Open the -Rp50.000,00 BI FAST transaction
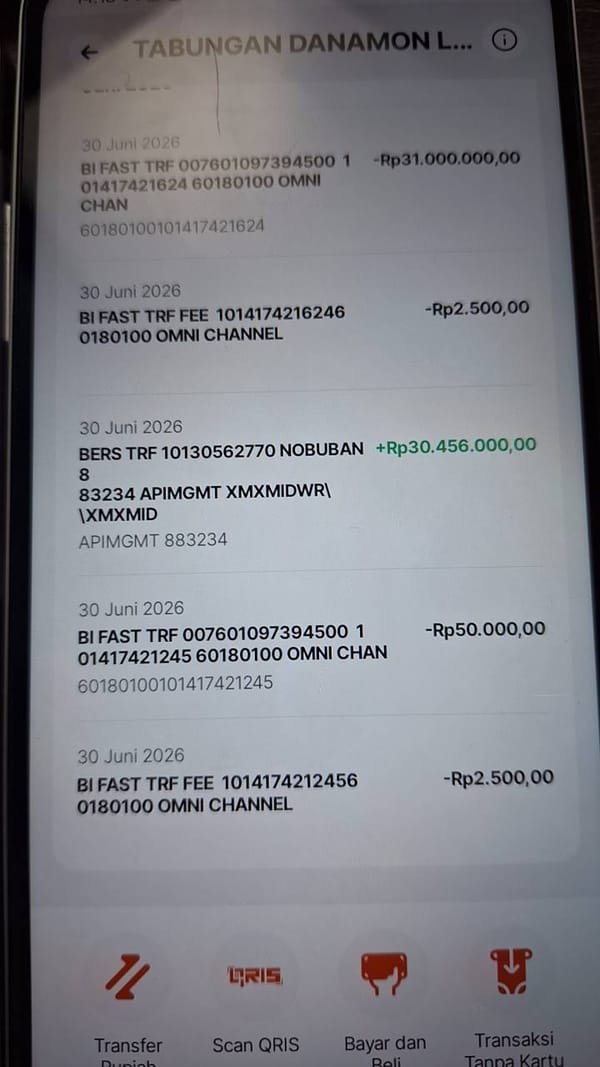Viewport: 600px width, 1067px height. click(x=310, y=646)
